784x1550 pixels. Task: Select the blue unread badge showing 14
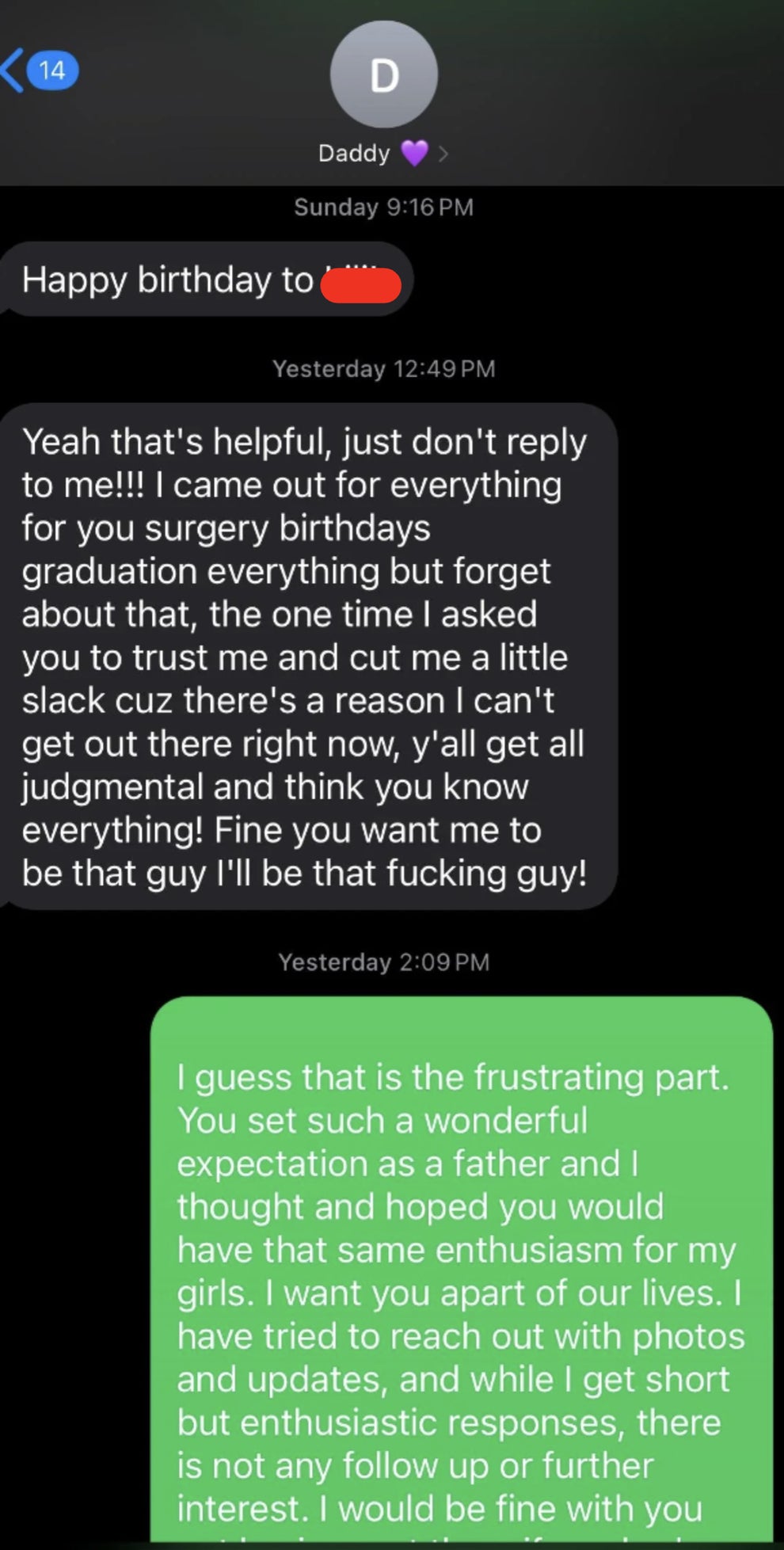50,70
